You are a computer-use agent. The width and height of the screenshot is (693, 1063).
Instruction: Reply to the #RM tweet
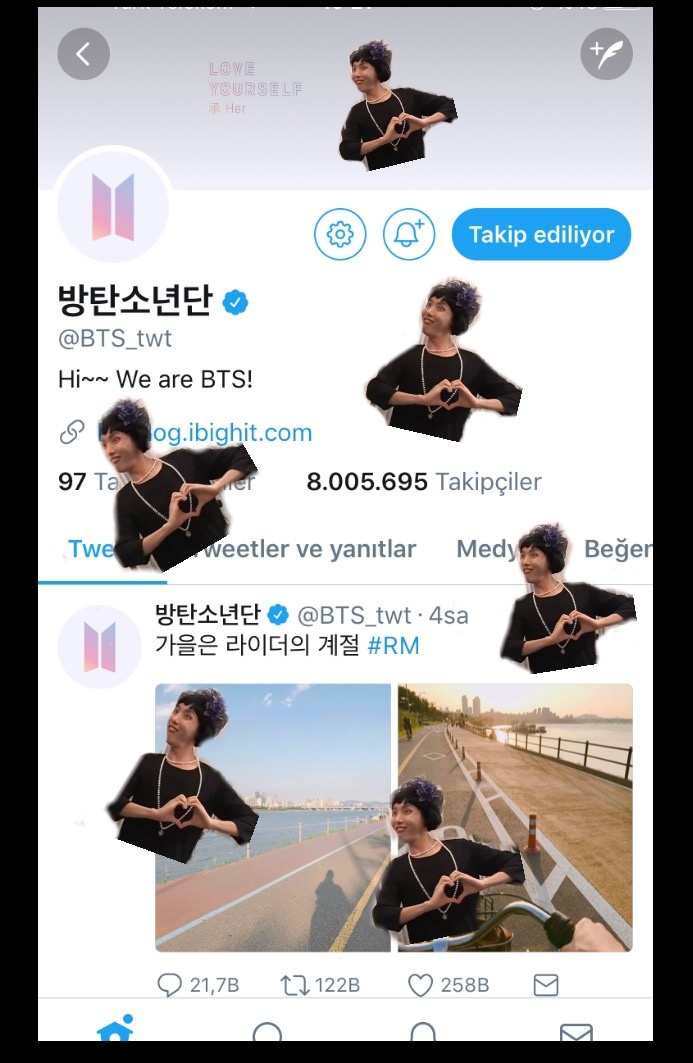click(170, 985)
